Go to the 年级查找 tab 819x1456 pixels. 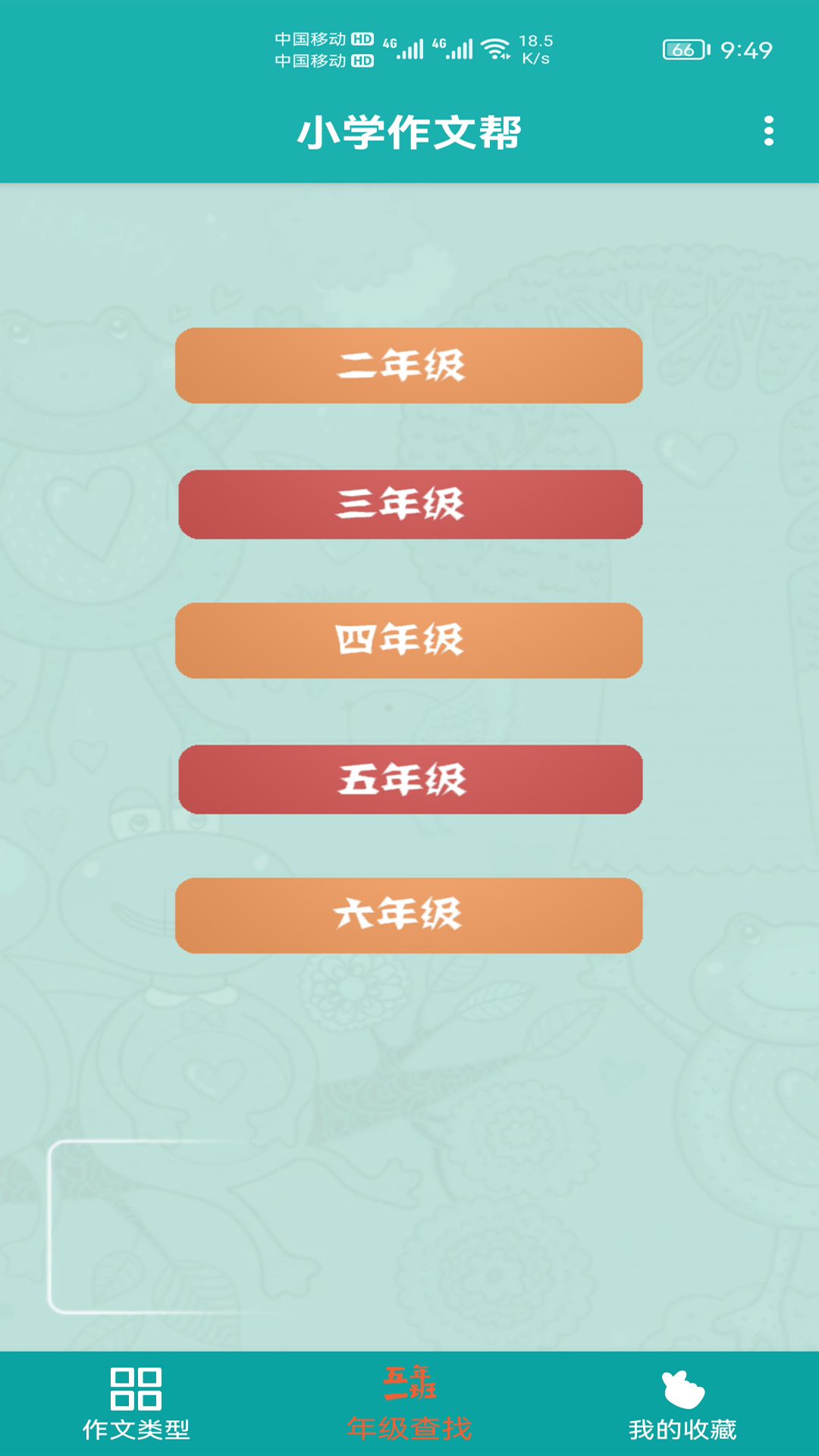click(409, 1404)
